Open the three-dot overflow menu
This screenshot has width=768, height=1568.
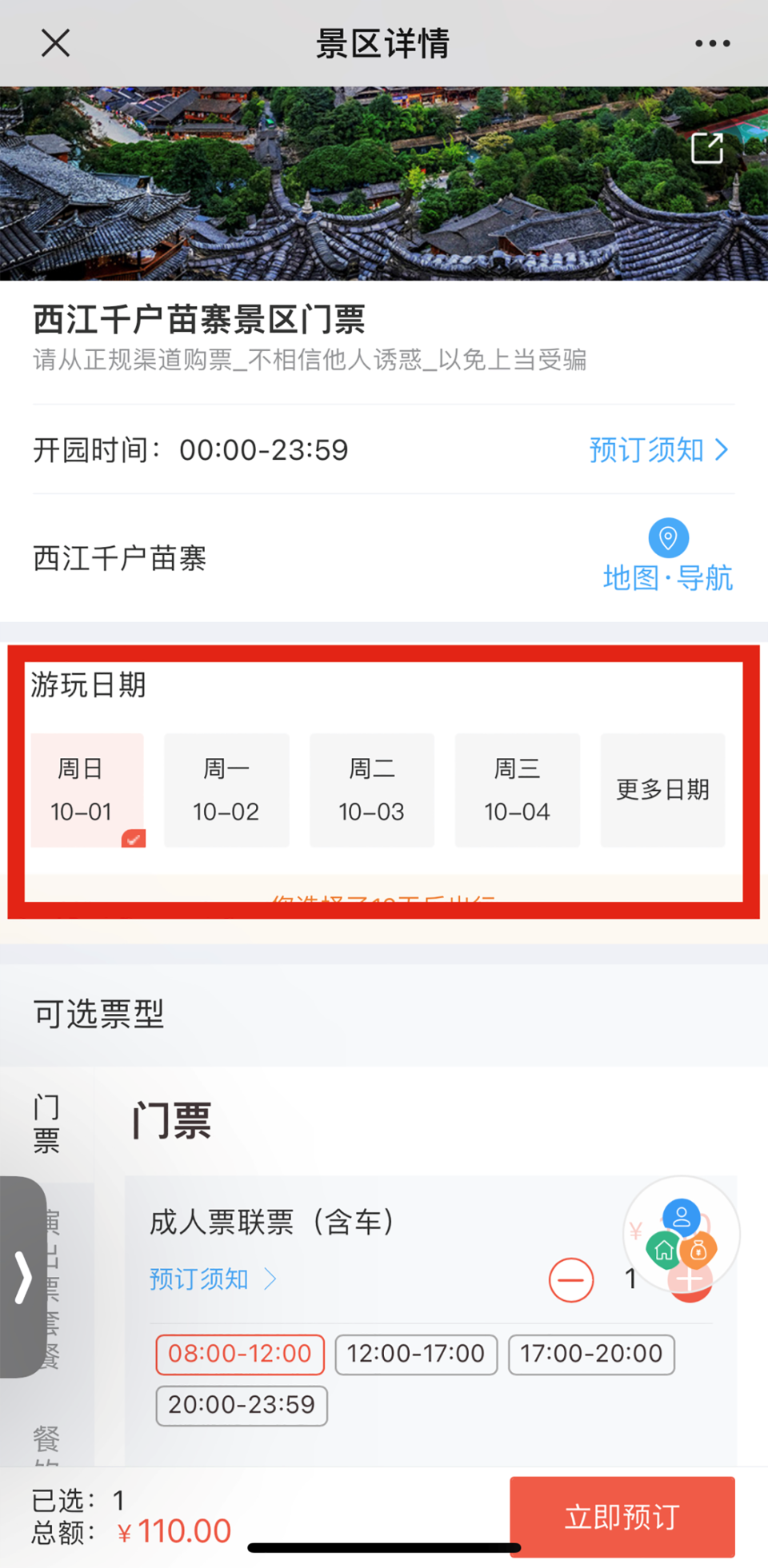(712, 43)
